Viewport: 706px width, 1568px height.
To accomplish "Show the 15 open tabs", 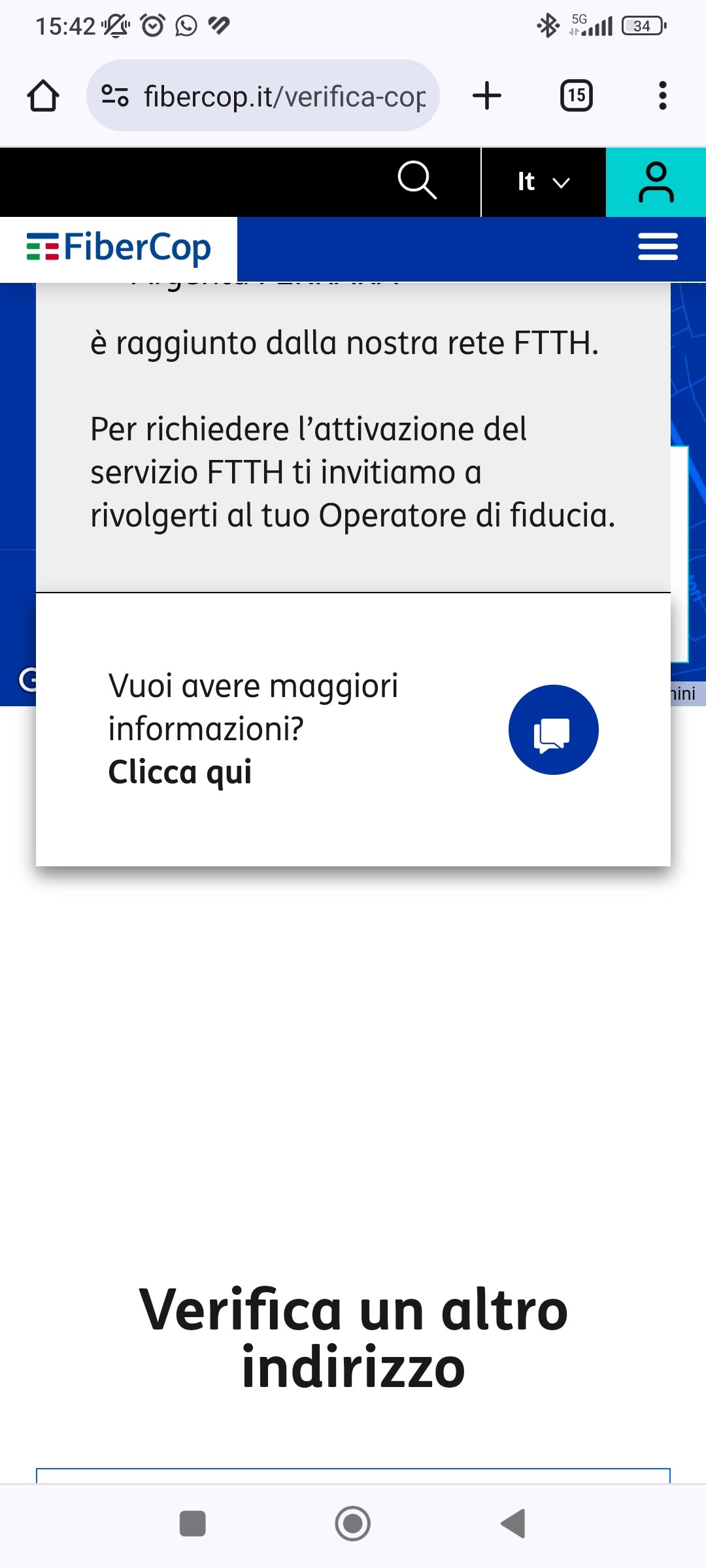I will (x=576, y=96).
